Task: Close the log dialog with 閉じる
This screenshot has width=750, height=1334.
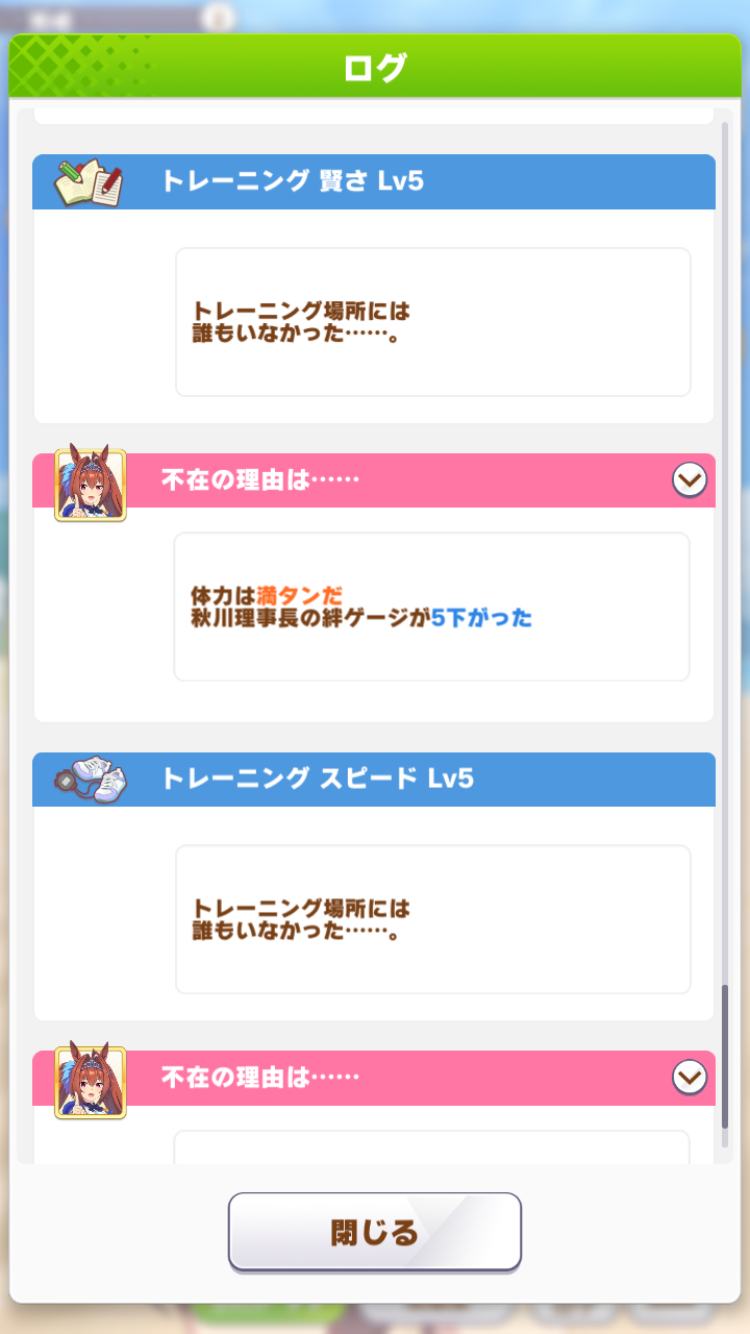Action: tap(374, 1232)
